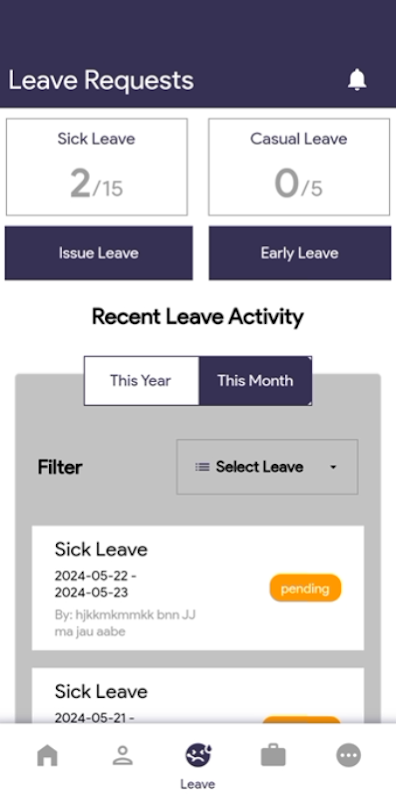Open the briefcase tab in bottom navigation
Image resolution: width=396 pixels, height=800 pixels.
[273, 755]
